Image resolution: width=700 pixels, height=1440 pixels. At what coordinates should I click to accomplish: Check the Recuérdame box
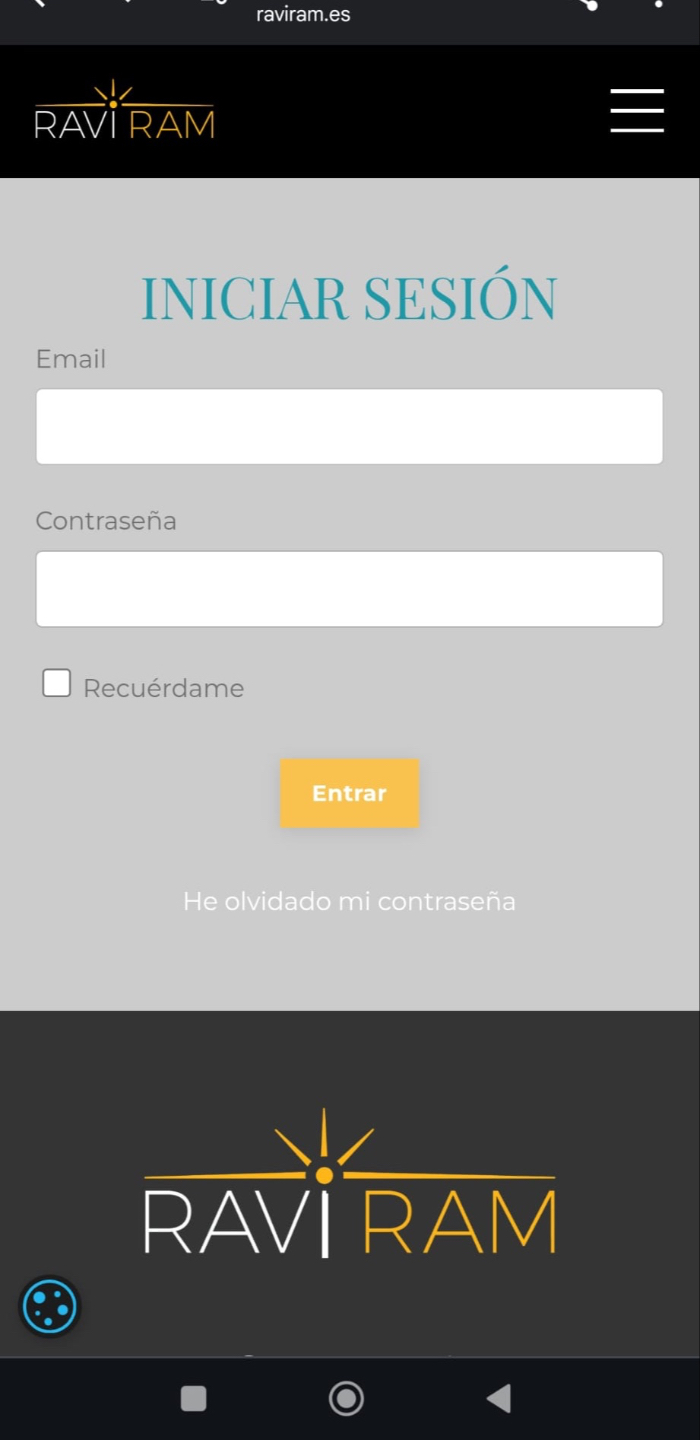tap(57, 684)
